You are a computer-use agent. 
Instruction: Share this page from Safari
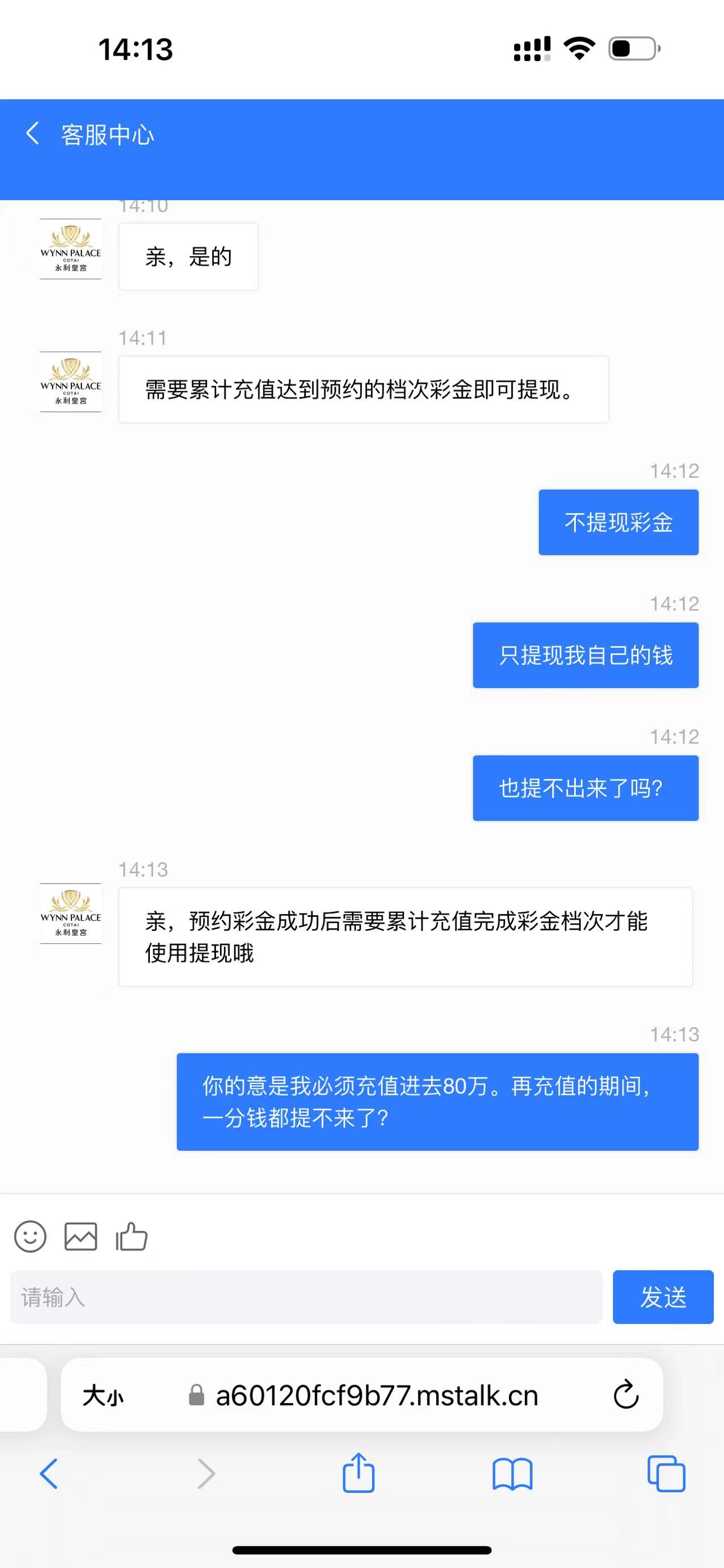point(358,1473)
